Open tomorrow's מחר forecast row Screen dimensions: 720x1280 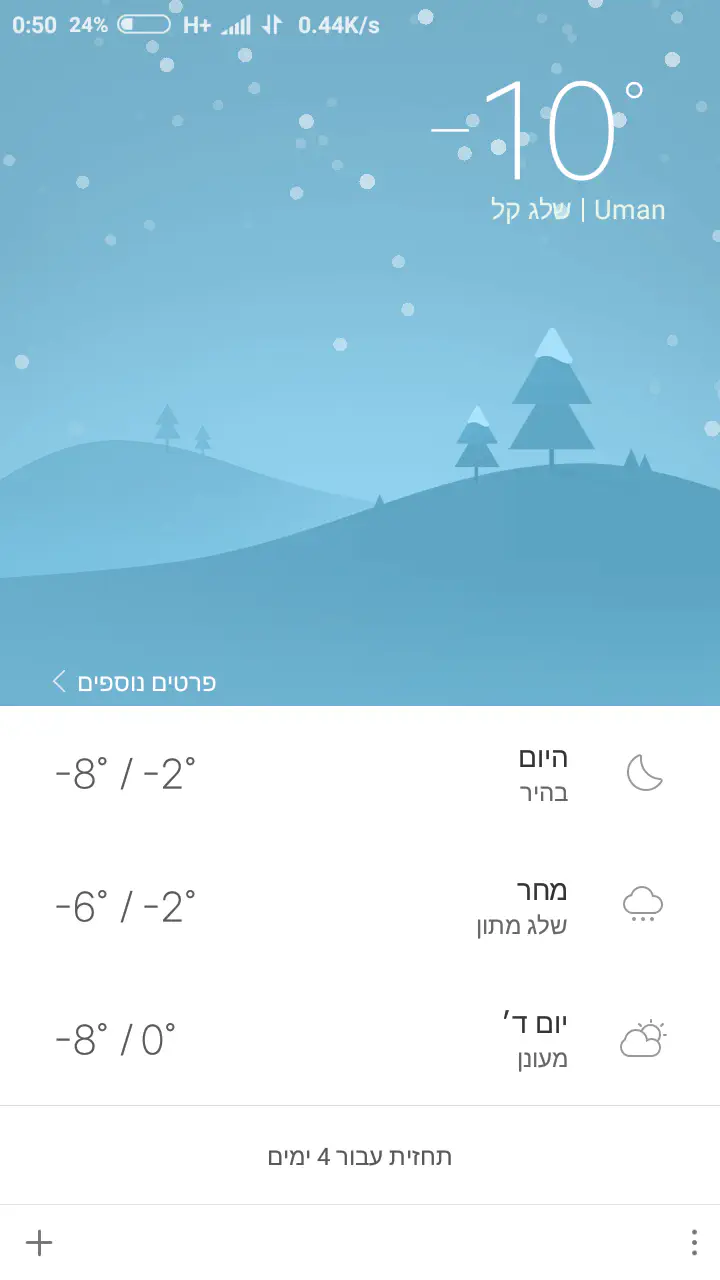[x=360, y=906]
